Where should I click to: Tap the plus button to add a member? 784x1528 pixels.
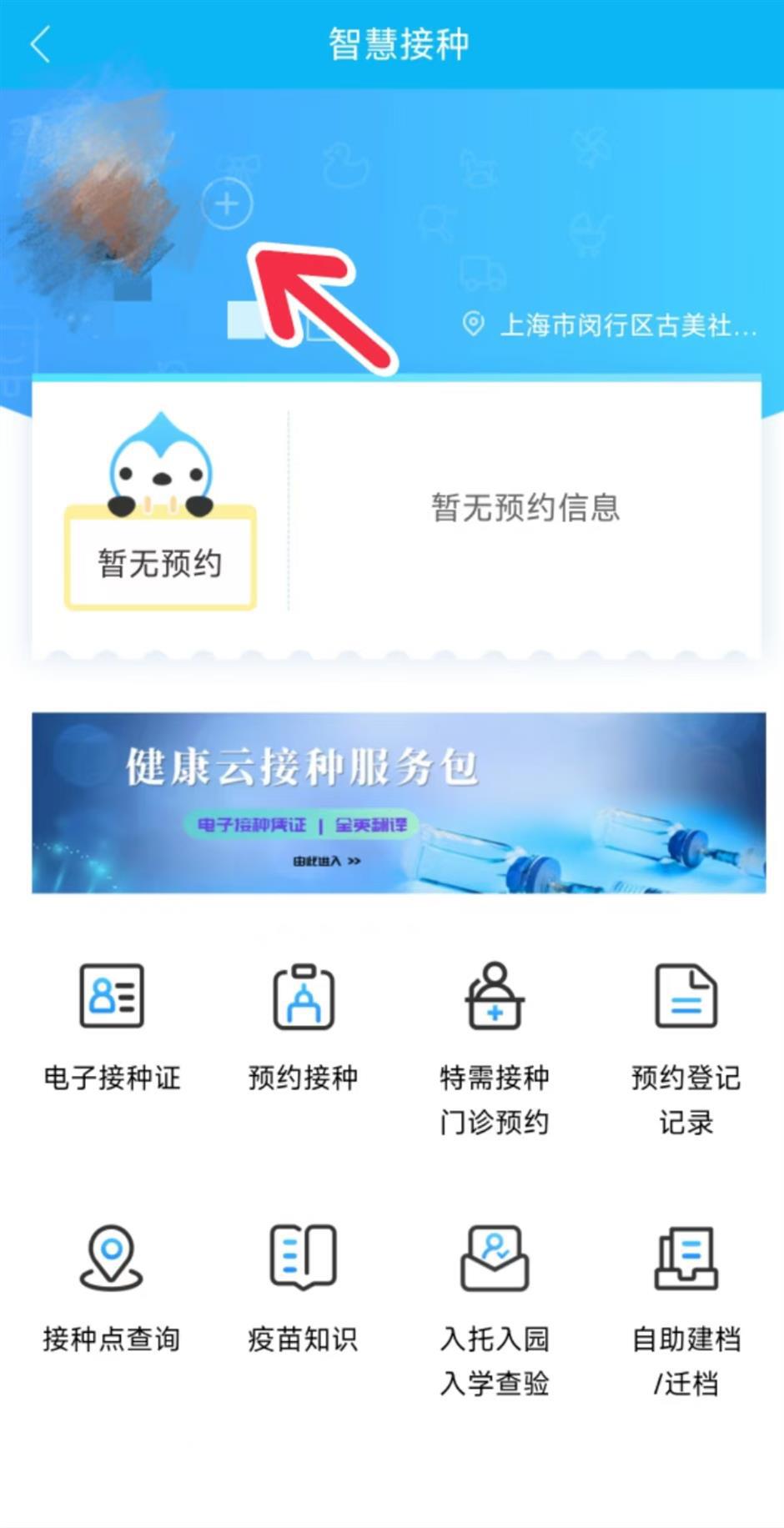click(x=225, y=204)
